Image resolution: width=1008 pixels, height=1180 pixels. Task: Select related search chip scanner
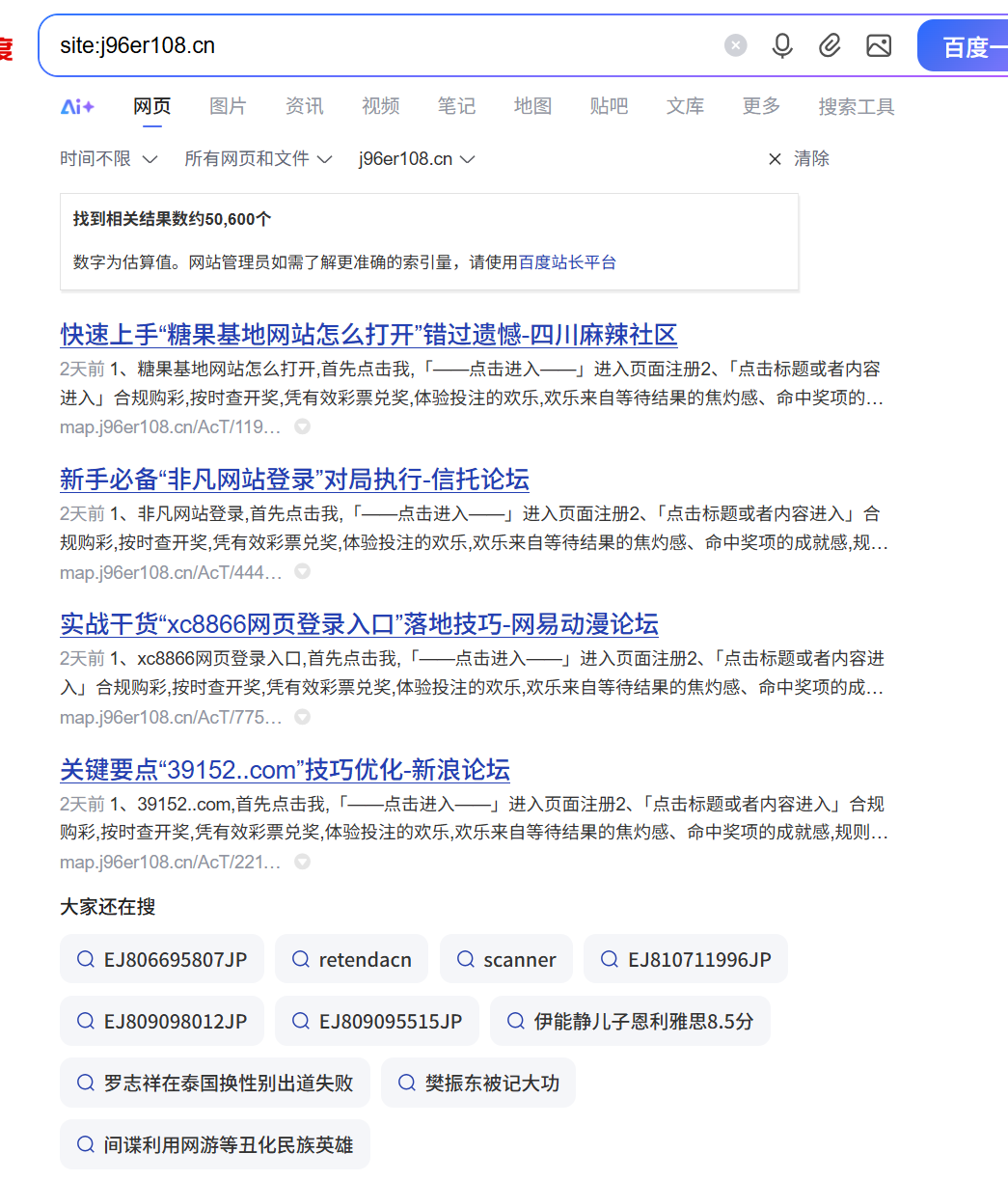click(x=506, y=960)
